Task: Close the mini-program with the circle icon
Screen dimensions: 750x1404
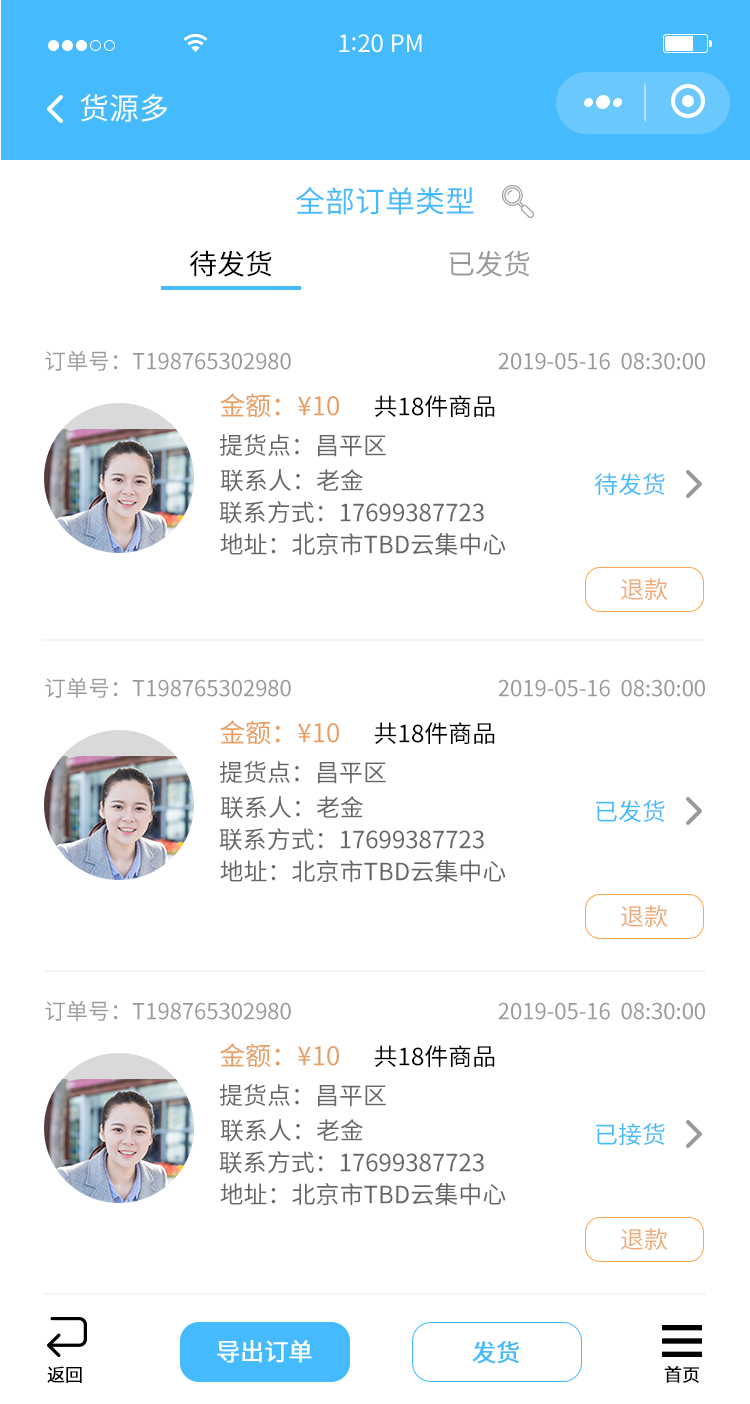Action: pyautogui.click(x=688, y=102)
